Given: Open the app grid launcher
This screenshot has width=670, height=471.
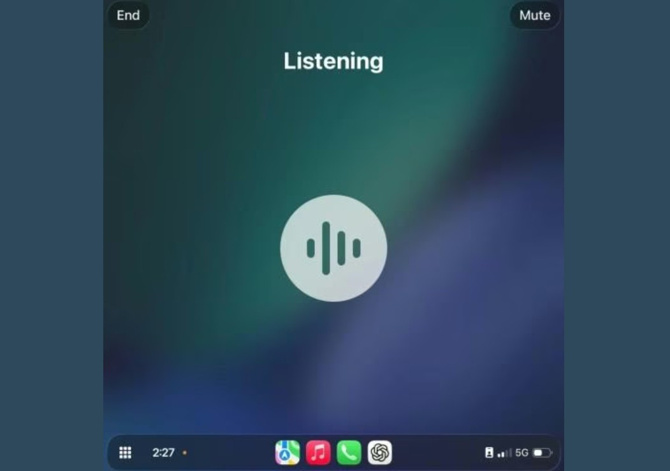Looking at the screenshot, I should pyautogui.click(x=125, y=452).
